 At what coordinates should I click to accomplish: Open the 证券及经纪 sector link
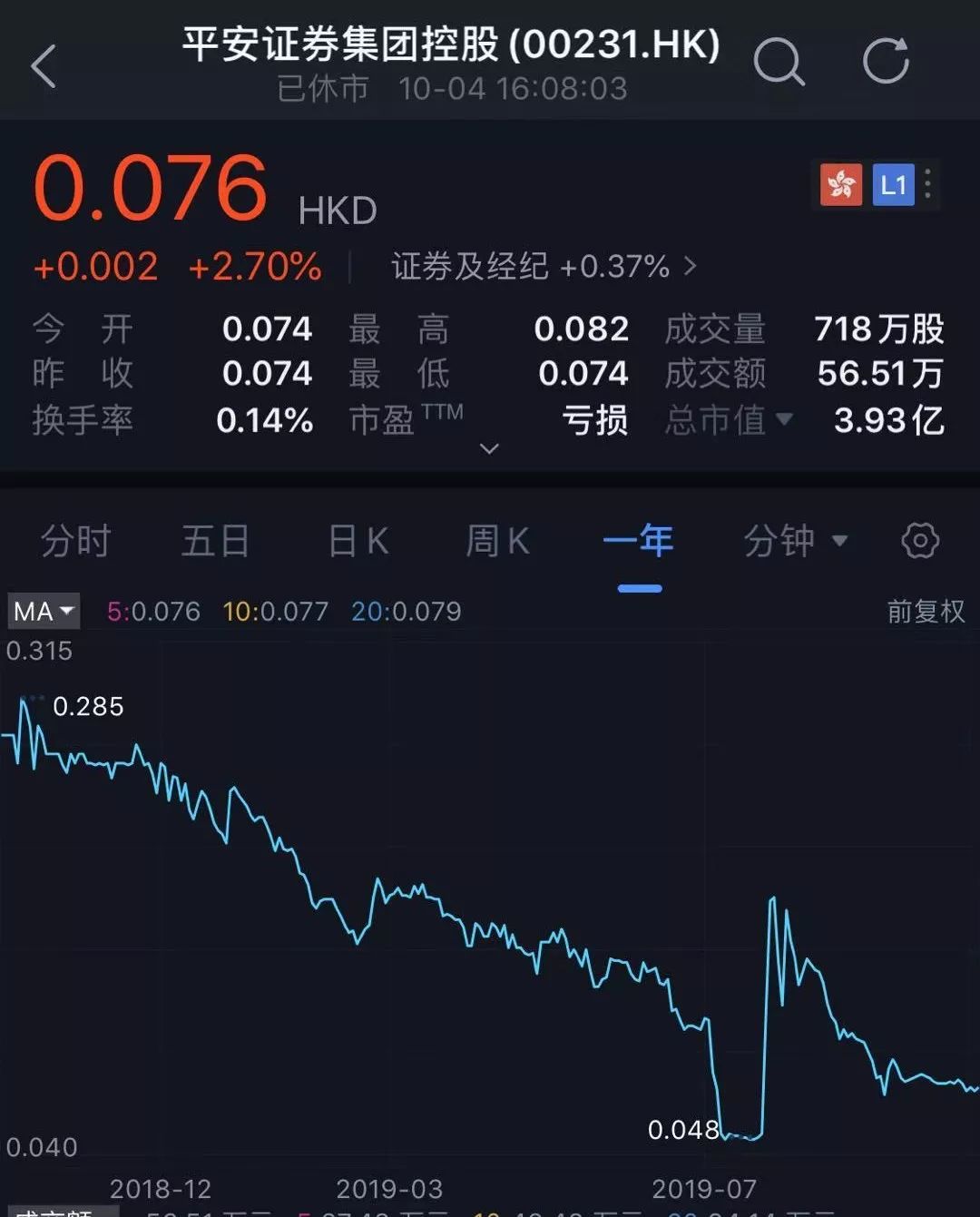point(544,267)
